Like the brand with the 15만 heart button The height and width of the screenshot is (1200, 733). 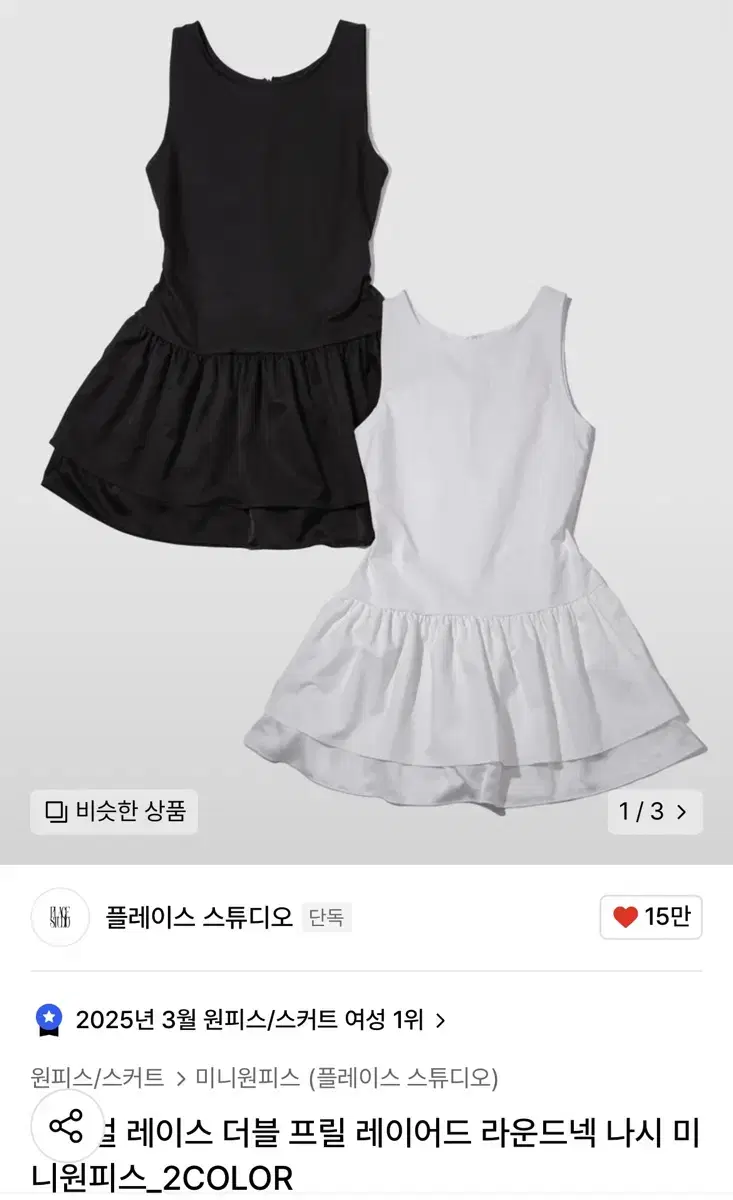pos(651,917)
